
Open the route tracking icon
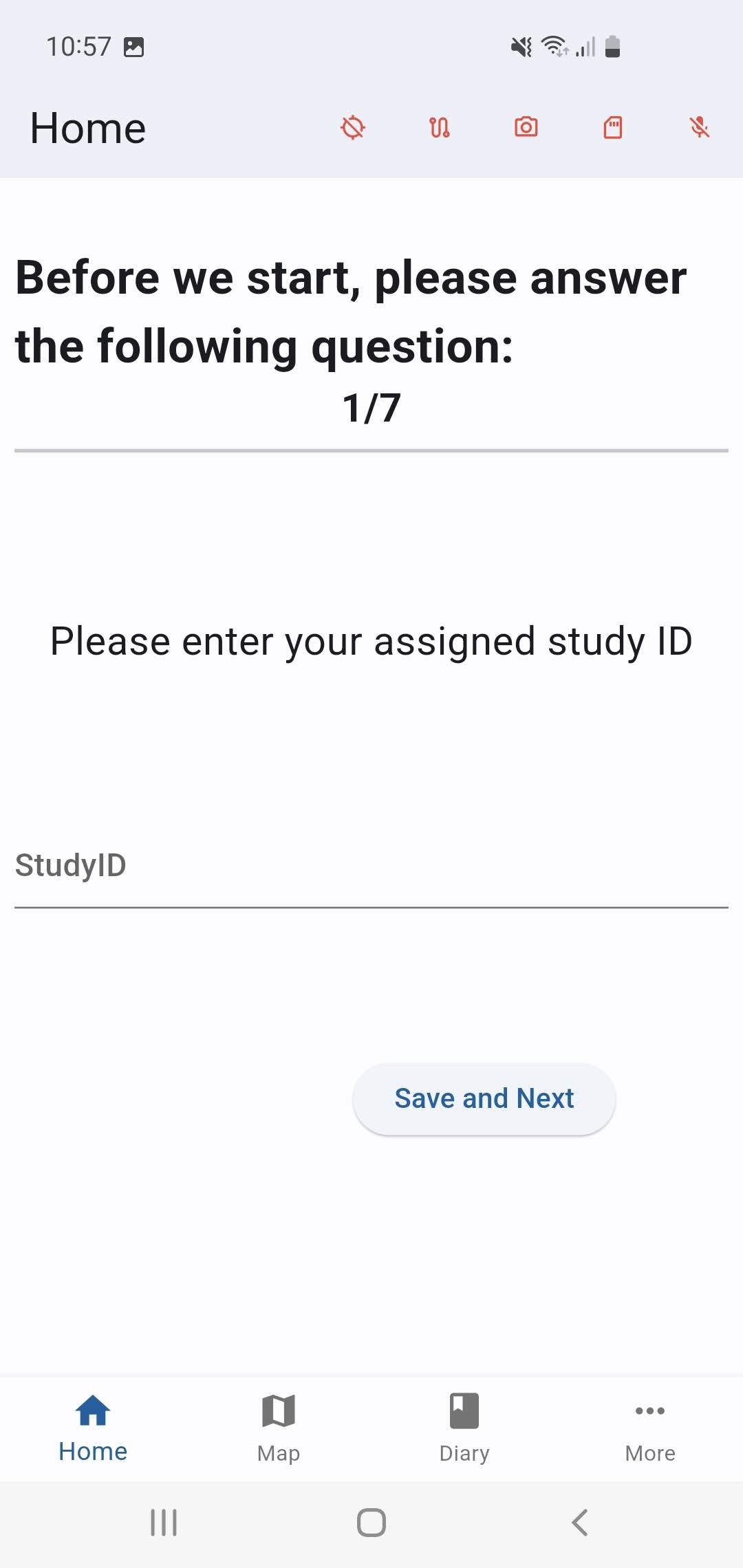click(440, 127)
